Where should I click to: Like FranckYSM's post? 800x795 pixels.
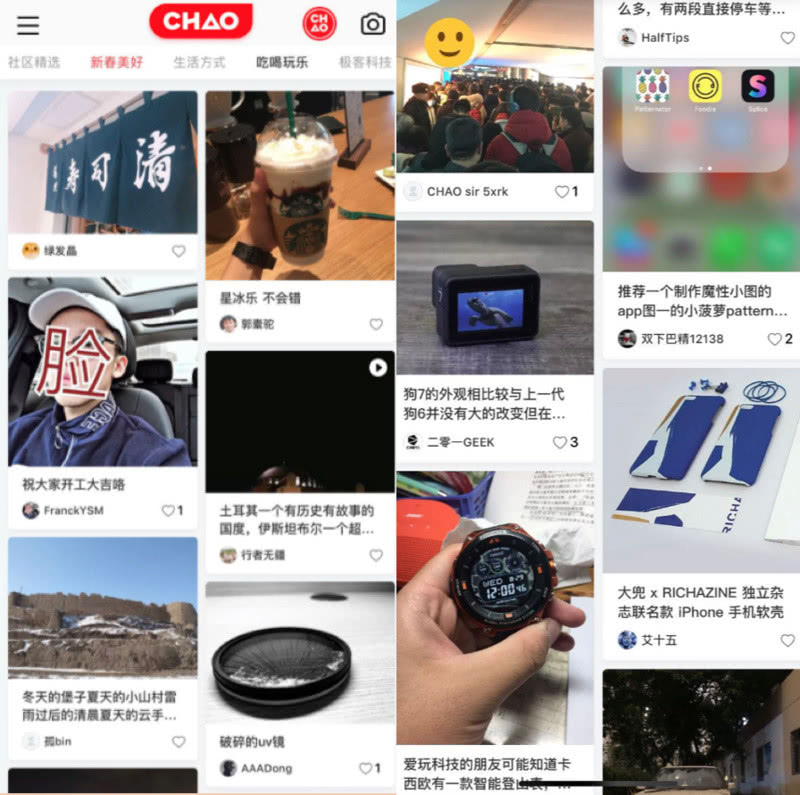(x=169, y=510)
